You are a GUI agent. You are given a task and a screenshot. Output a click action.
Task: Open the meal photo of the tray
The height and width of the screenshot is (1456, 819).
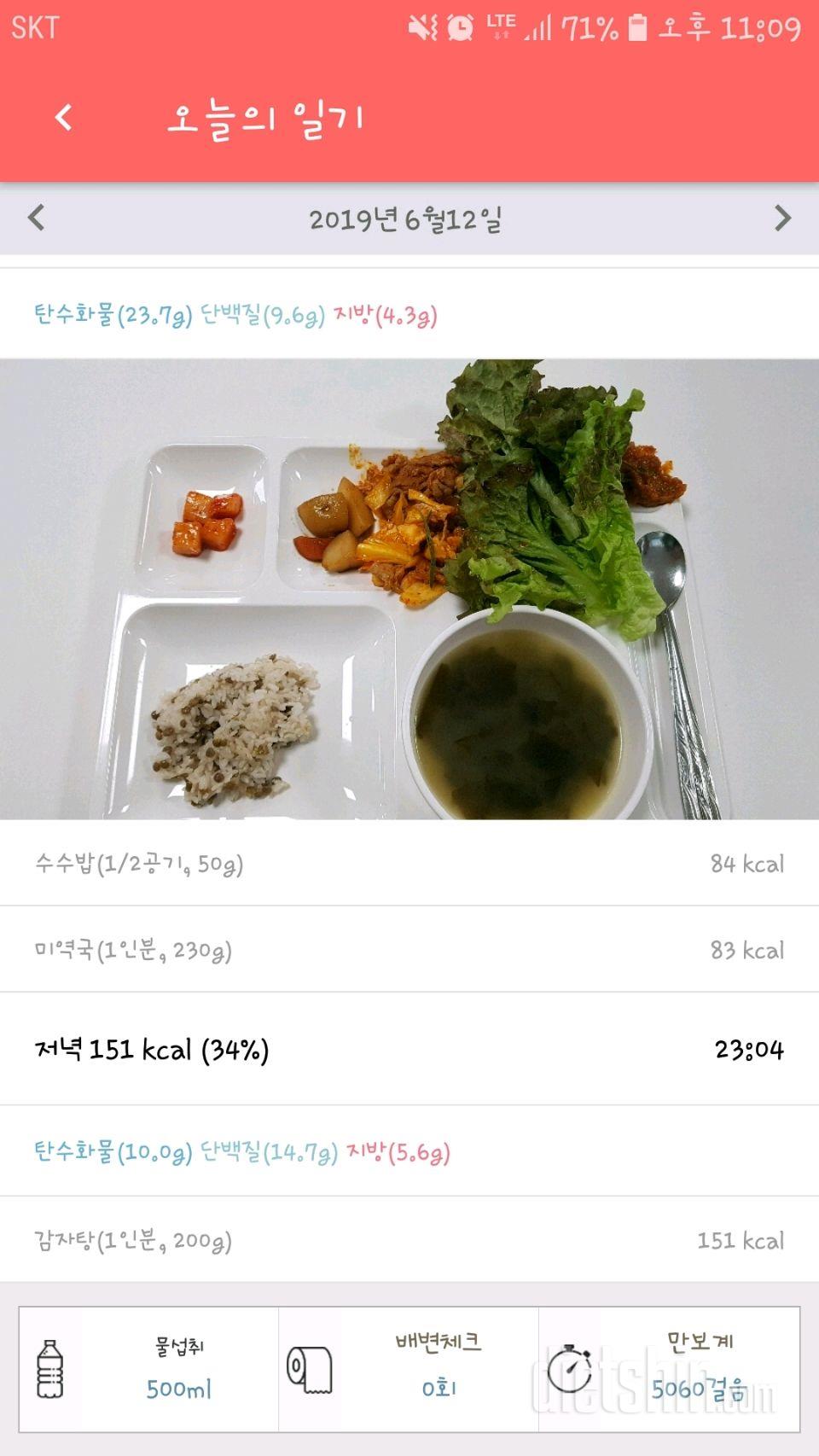409,589
